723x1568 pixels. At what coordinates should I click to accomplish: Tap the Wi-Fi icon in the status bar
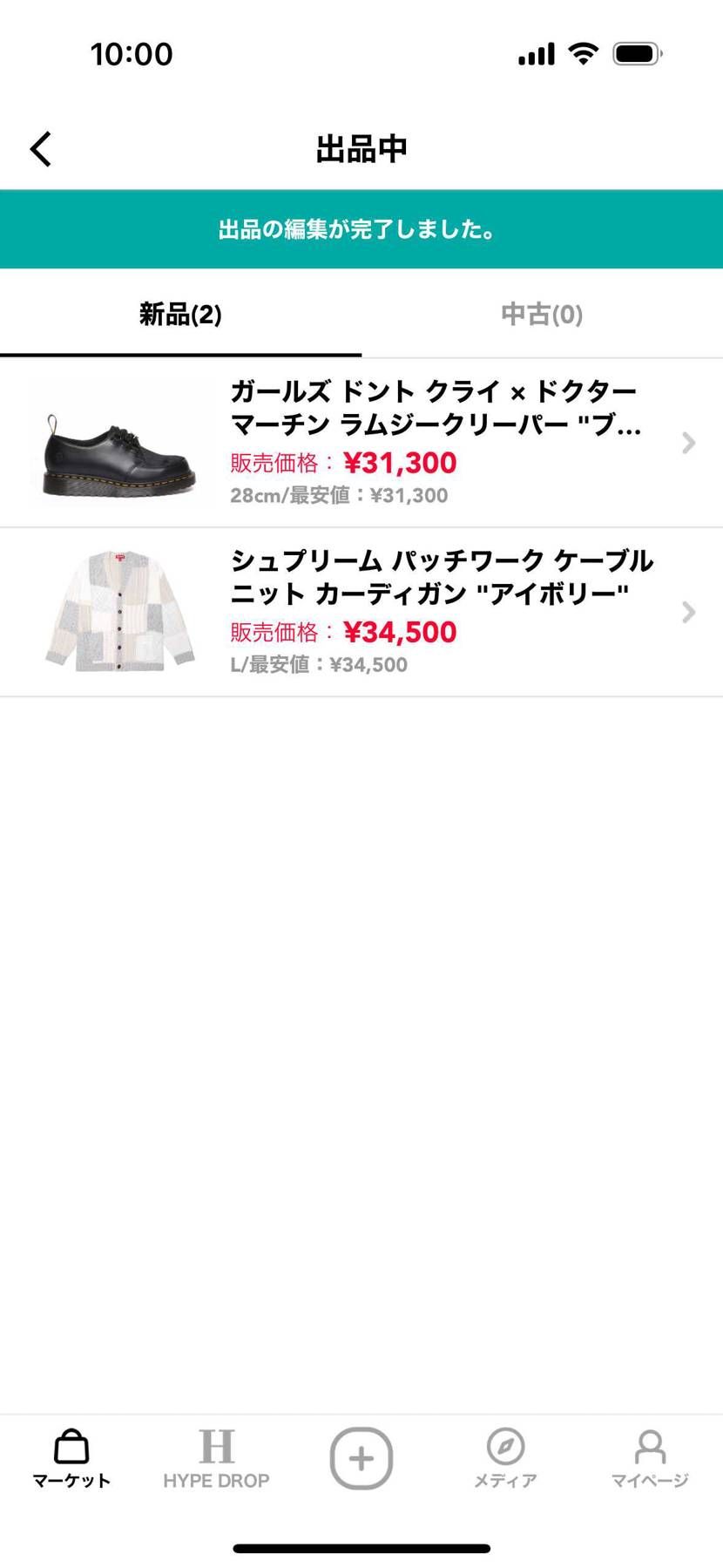(582, 52)
